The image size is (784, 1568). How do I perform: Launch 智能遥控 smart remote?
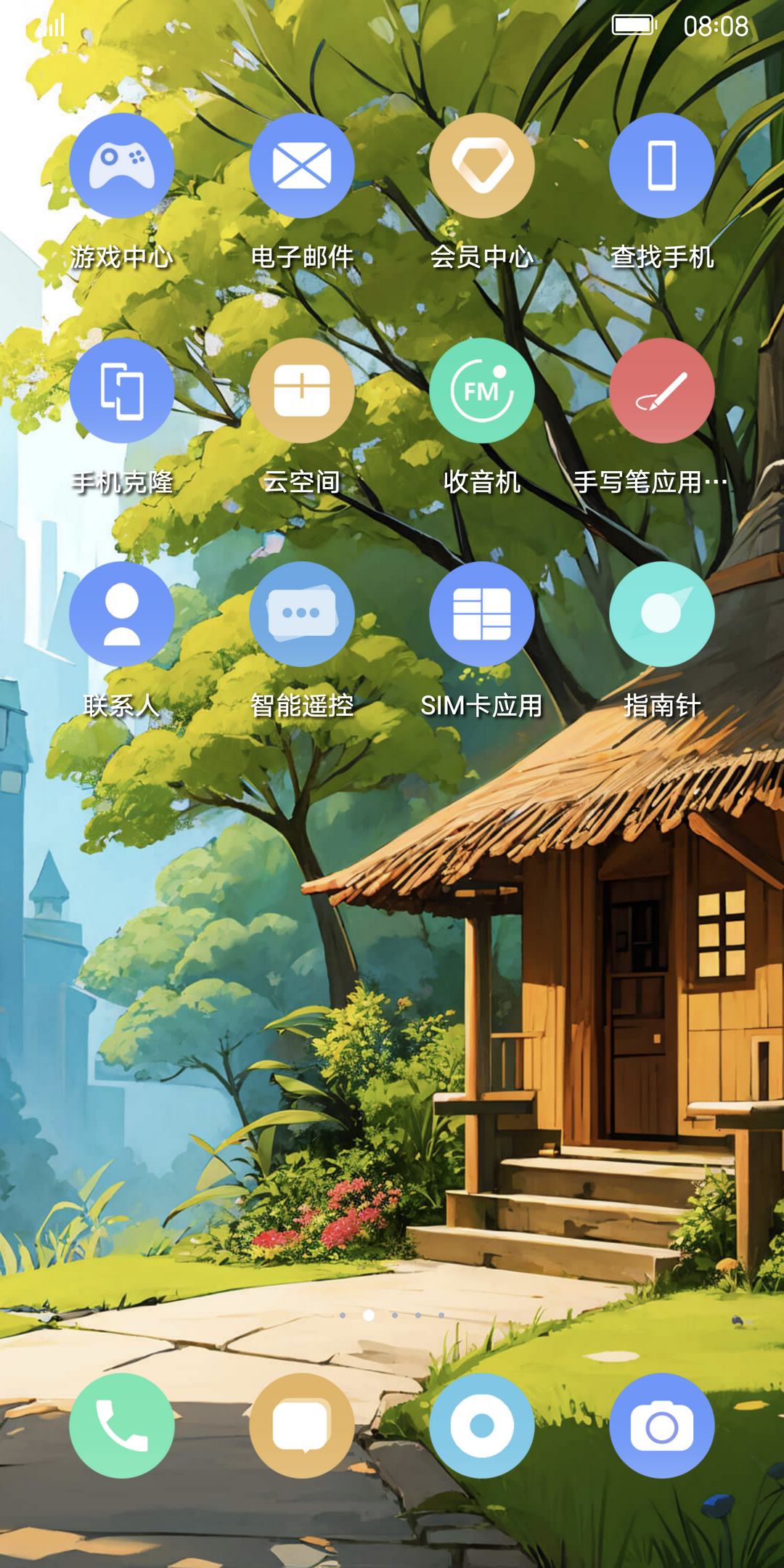tap(301, 614)
